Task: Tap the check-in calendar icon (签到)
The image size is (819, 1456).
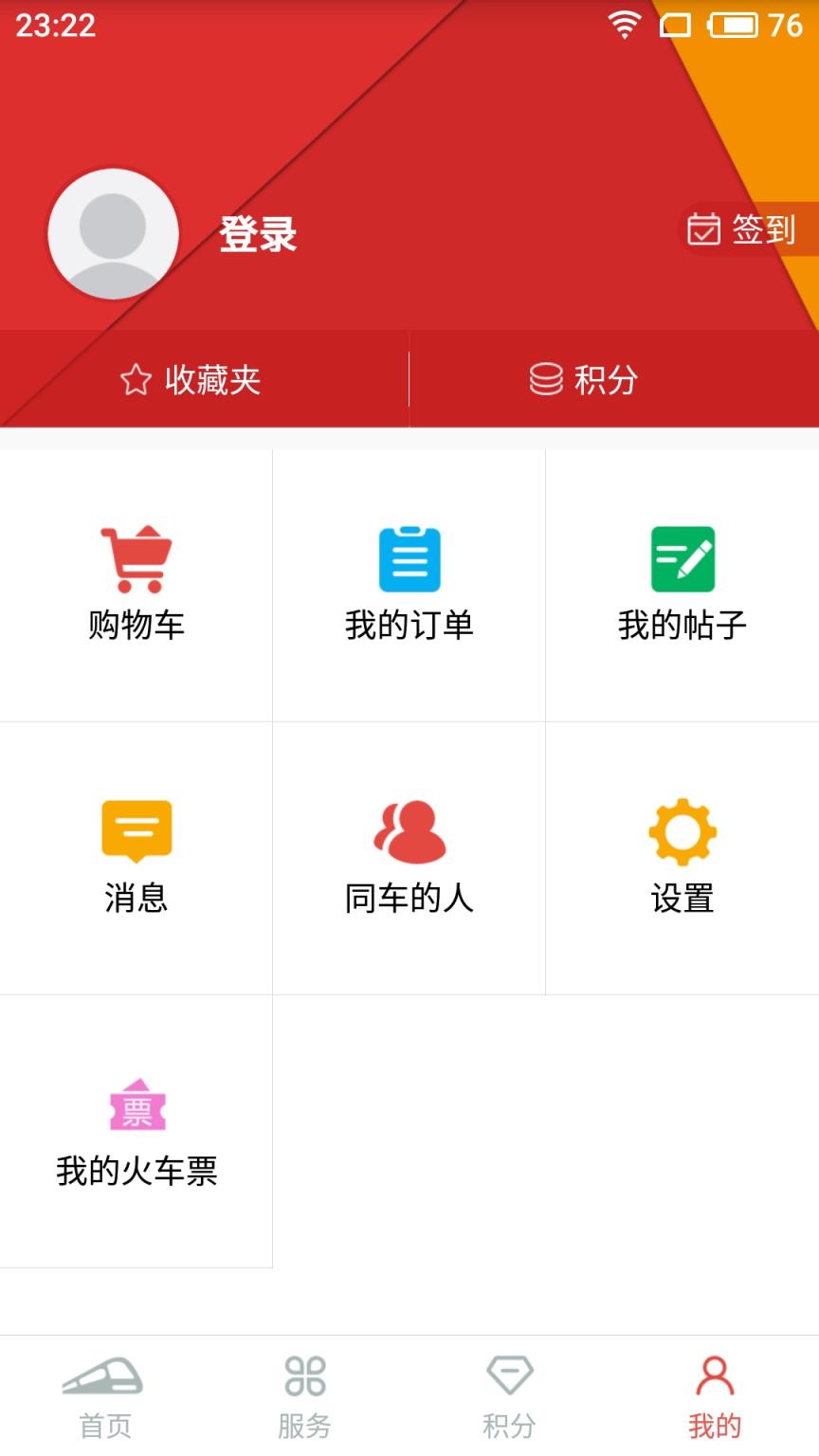Action: coord(703,228)
